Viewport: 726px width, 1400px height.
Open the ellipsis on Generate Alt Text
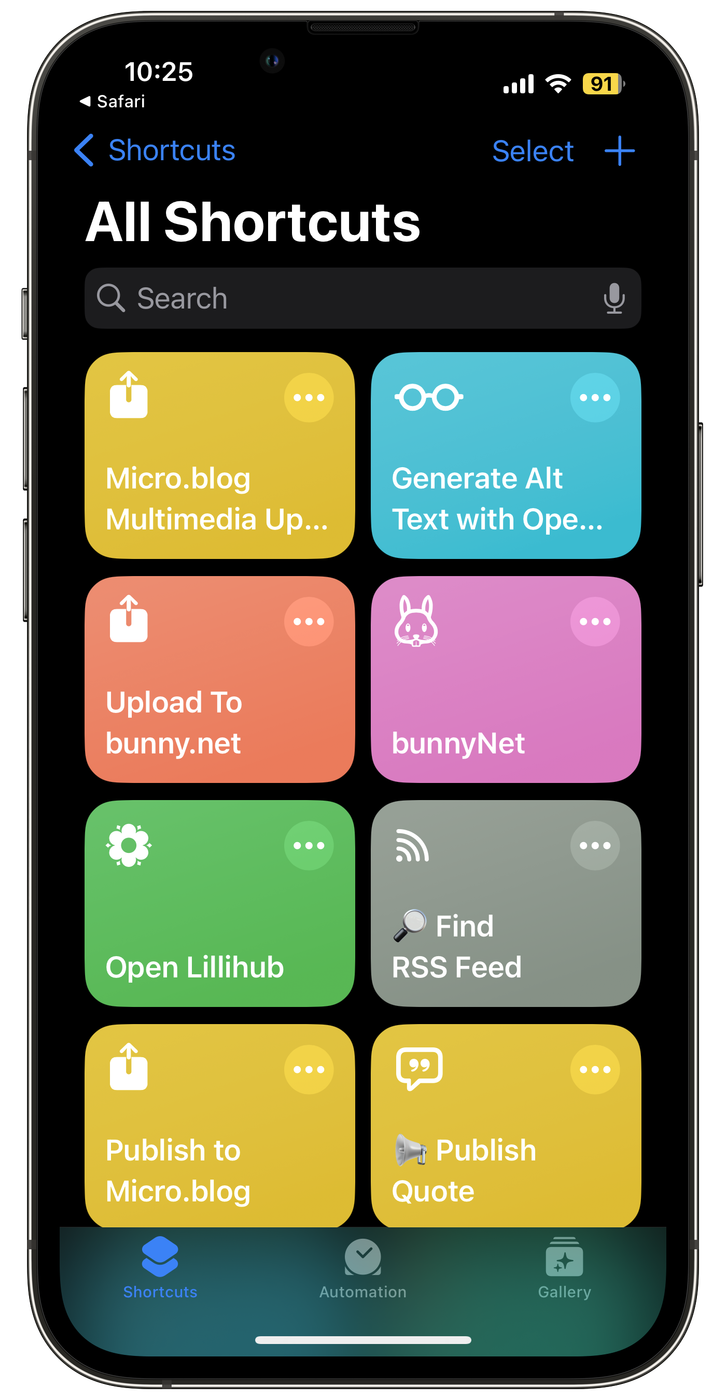coord(595,398)
